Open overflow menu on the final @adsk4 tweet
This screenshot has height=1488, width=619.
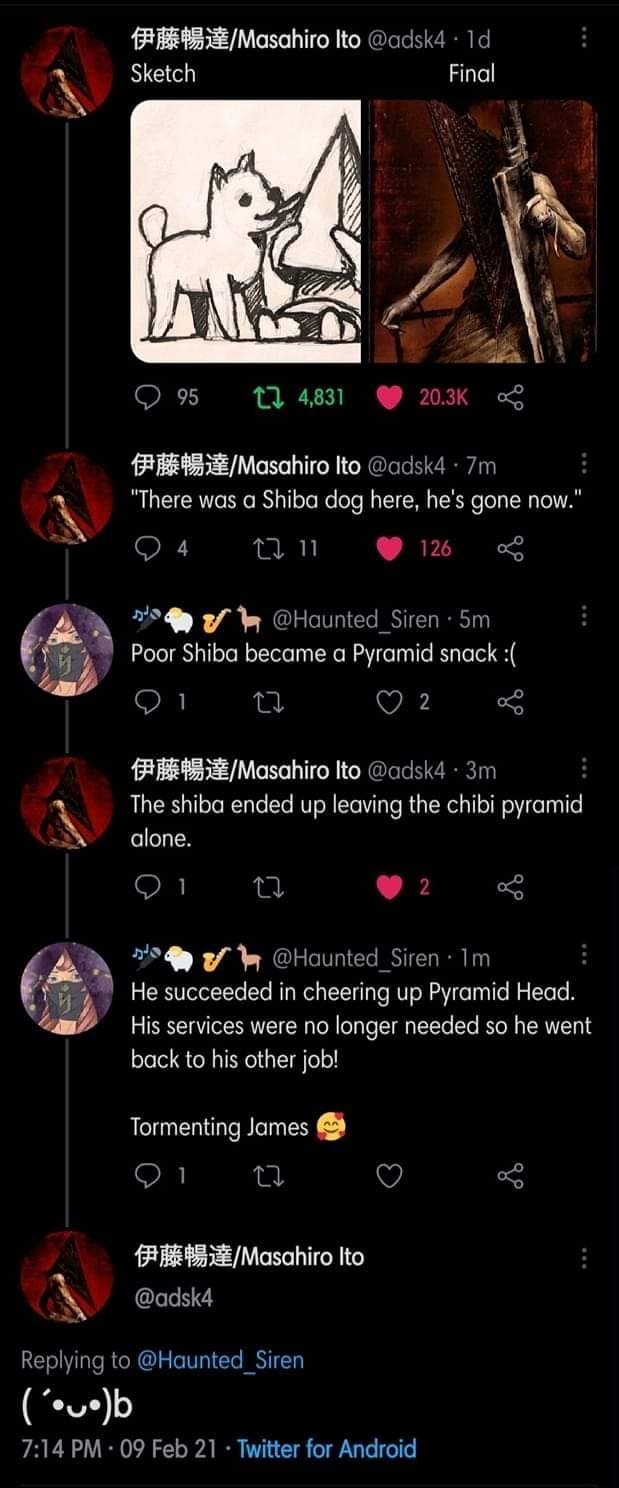[x=584, y=1258]
